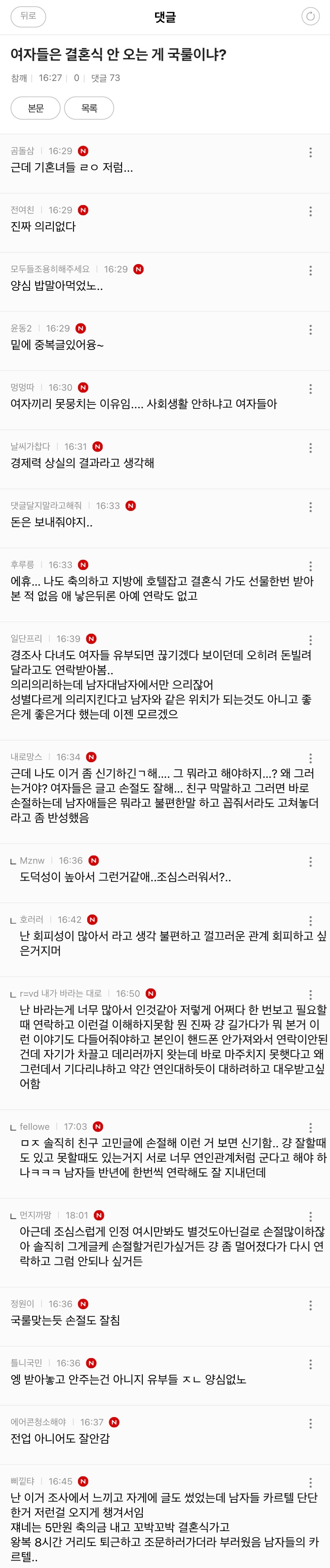Open the menu on fellowe's reply

(x=311, y=1127)
